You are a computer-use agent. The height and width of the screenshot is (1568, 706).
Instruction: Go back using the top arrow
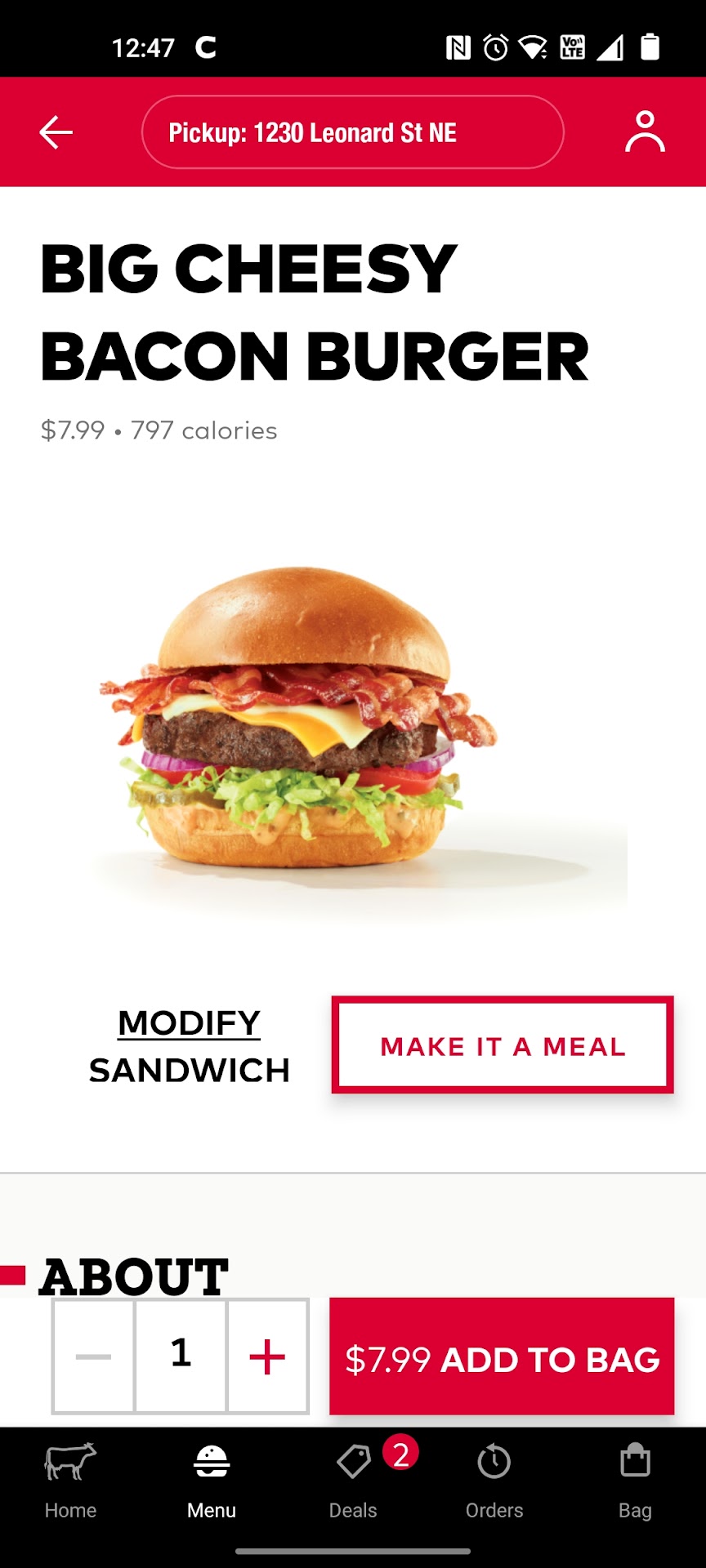point(56,132)
